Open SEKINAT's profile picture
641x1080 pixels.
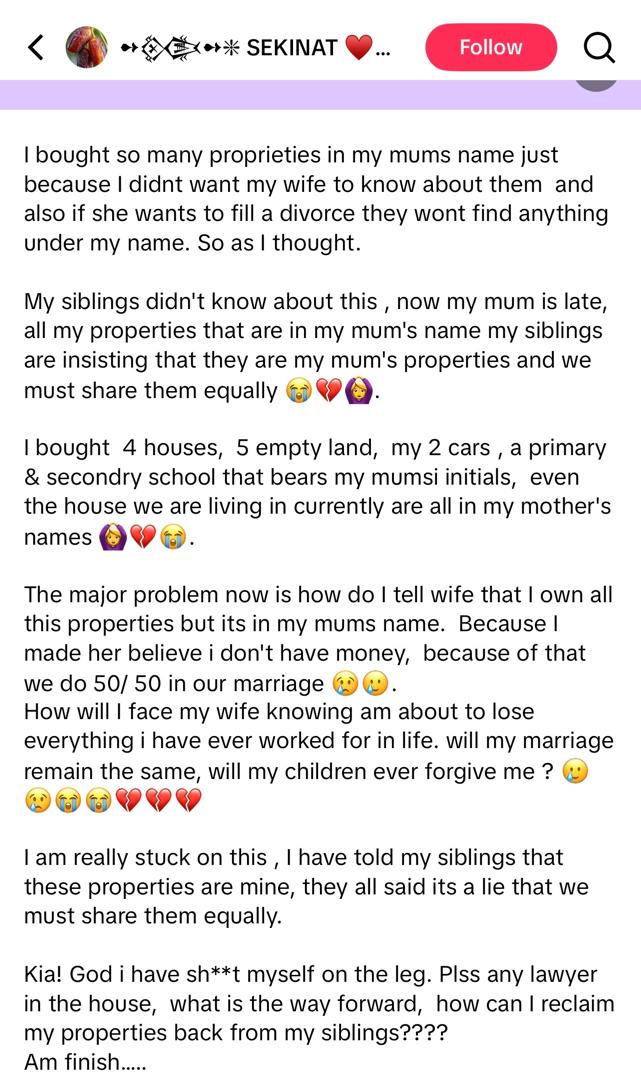point(87,47)
